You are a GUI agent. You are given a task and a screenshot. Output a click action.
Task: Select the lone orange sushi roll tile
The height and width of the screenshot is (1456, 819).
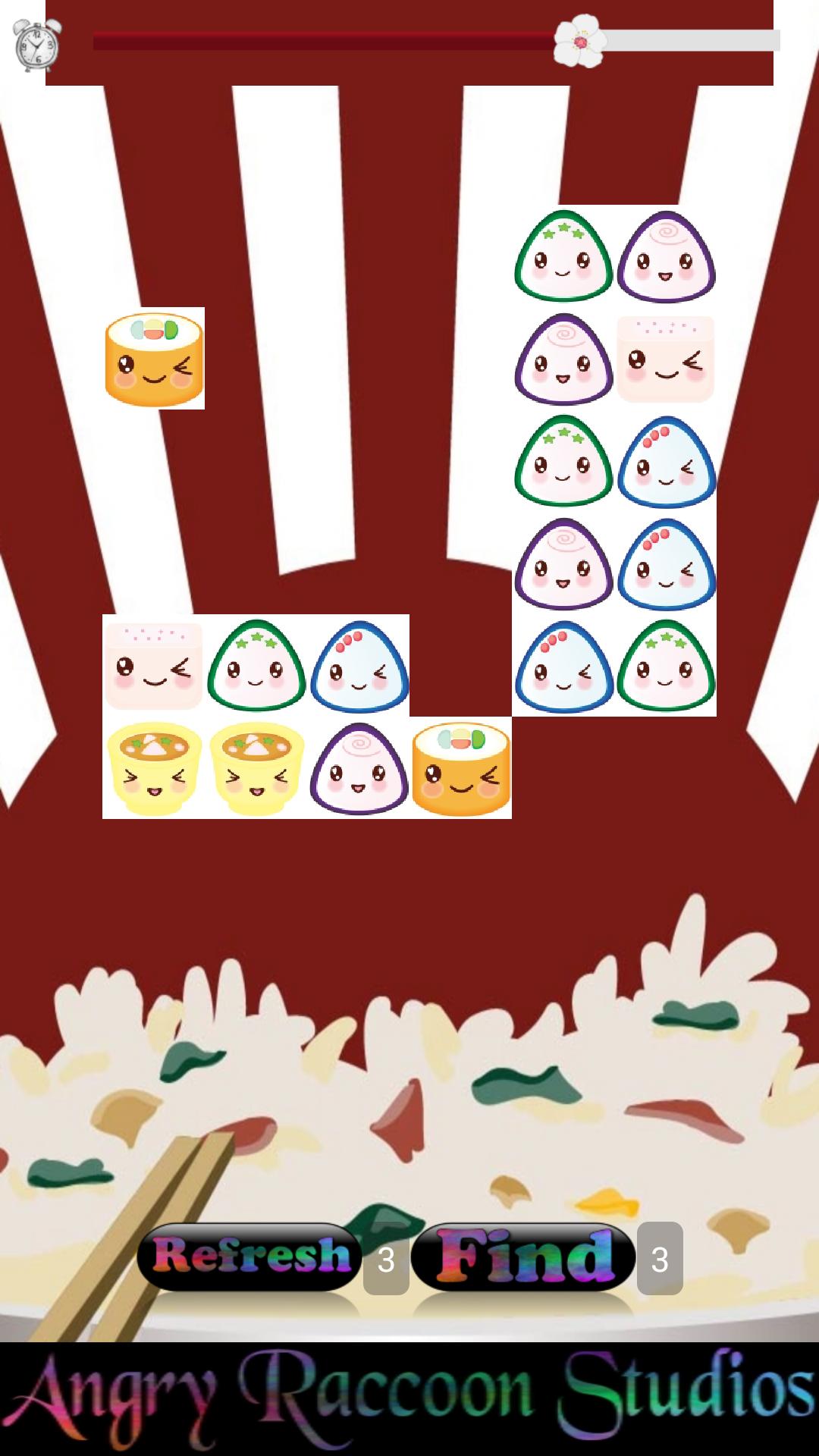tap(155, 359)
